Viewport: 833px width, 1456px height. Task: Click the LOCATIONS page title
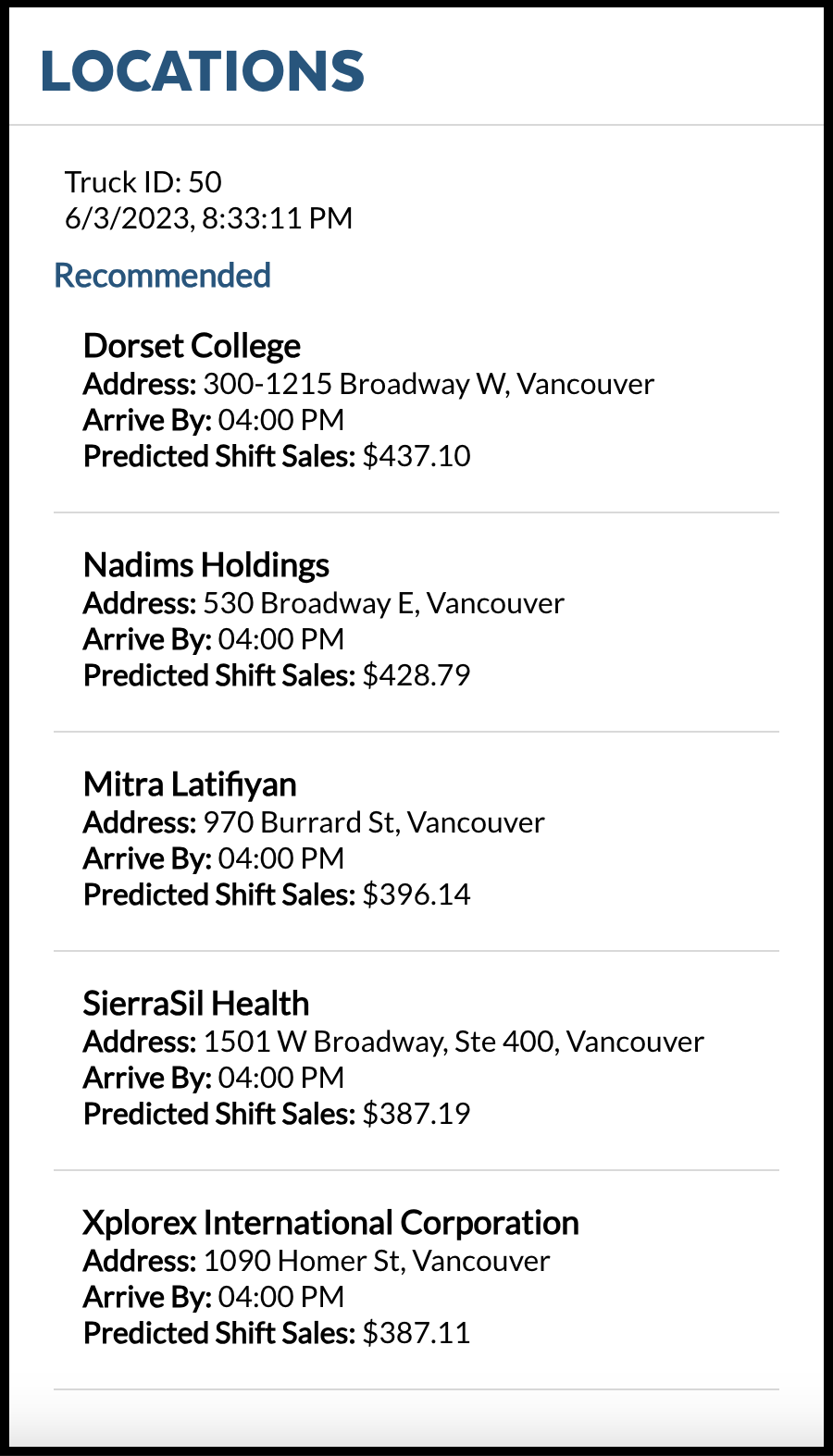point(202,69)
